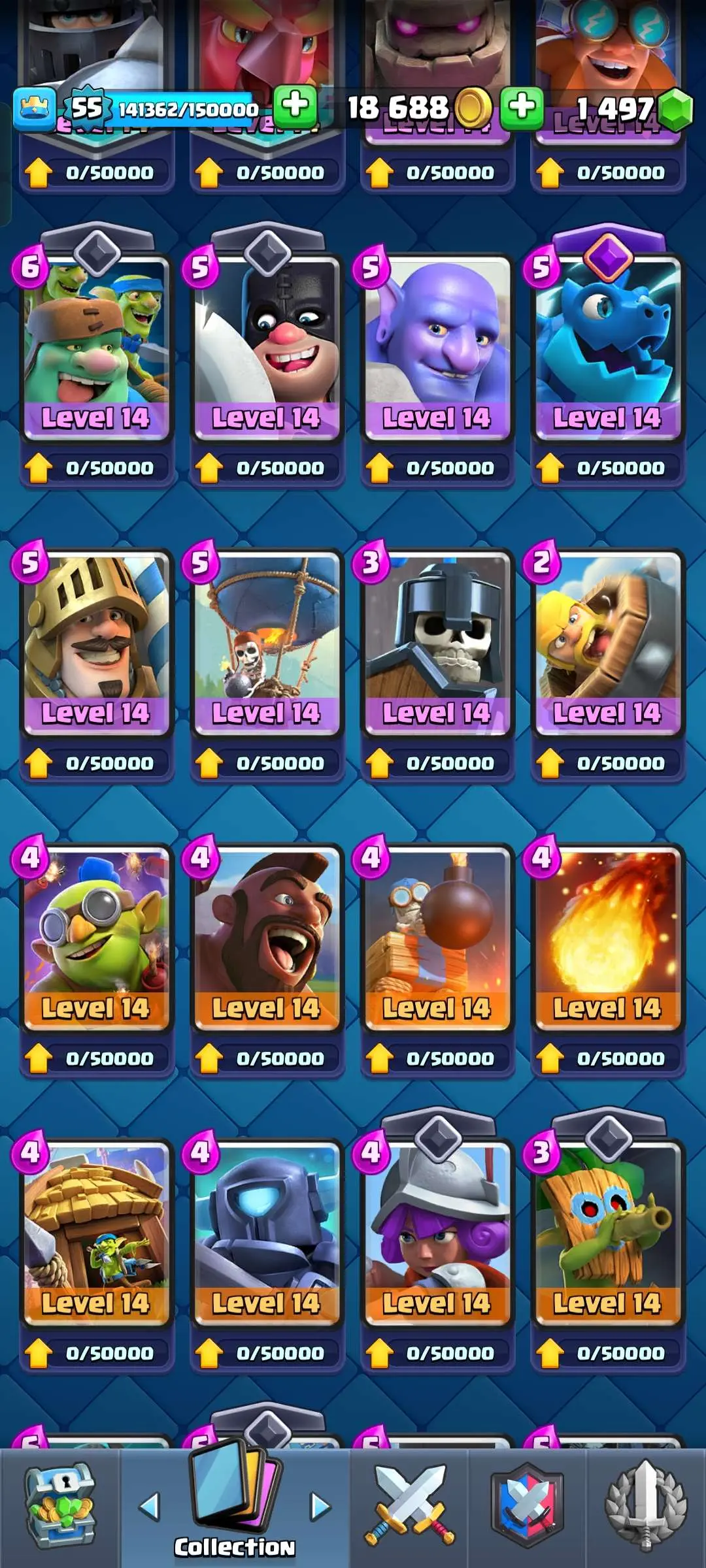Tap the green plus next to gold coins

522,107
